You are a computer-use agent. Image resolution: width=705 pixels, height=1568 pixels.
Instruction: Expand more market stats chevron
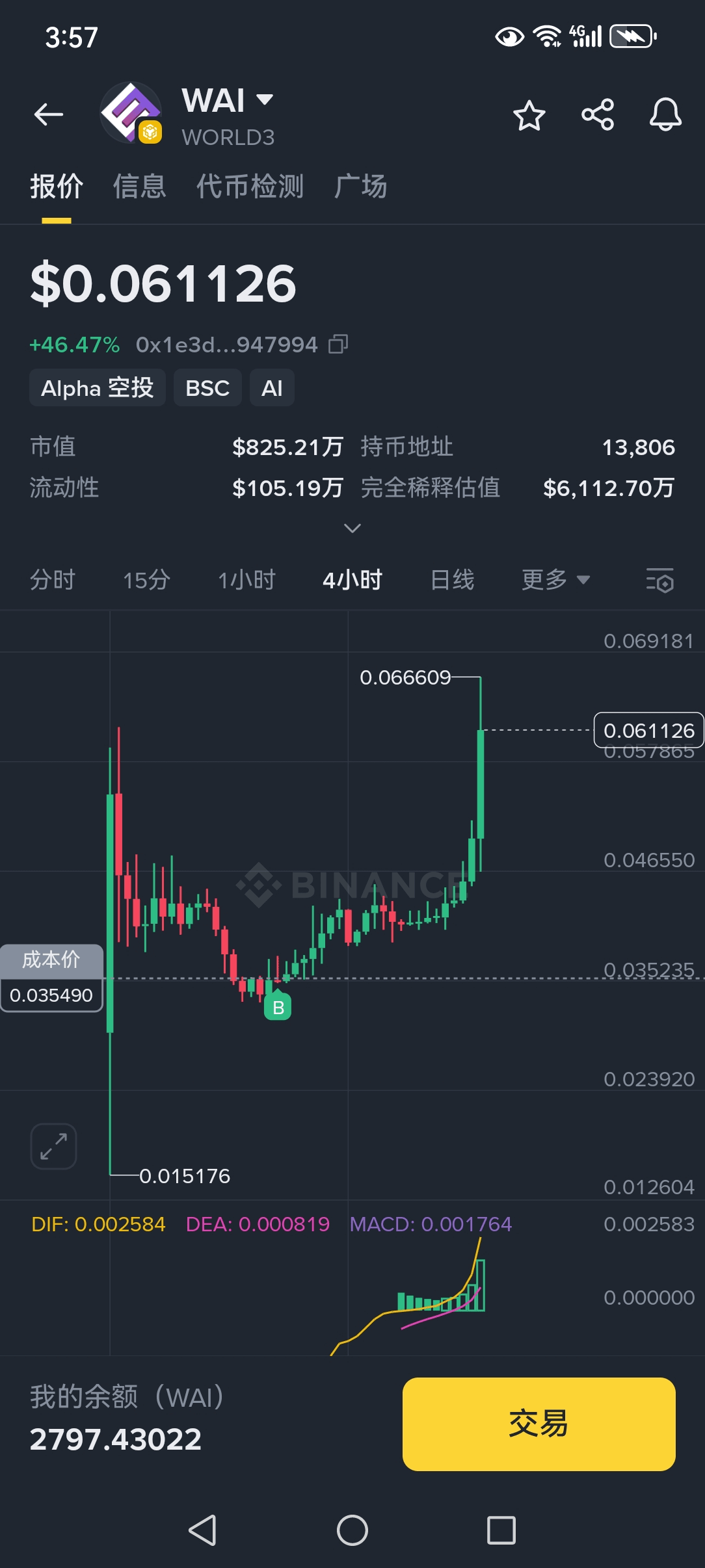coord(352,528)
